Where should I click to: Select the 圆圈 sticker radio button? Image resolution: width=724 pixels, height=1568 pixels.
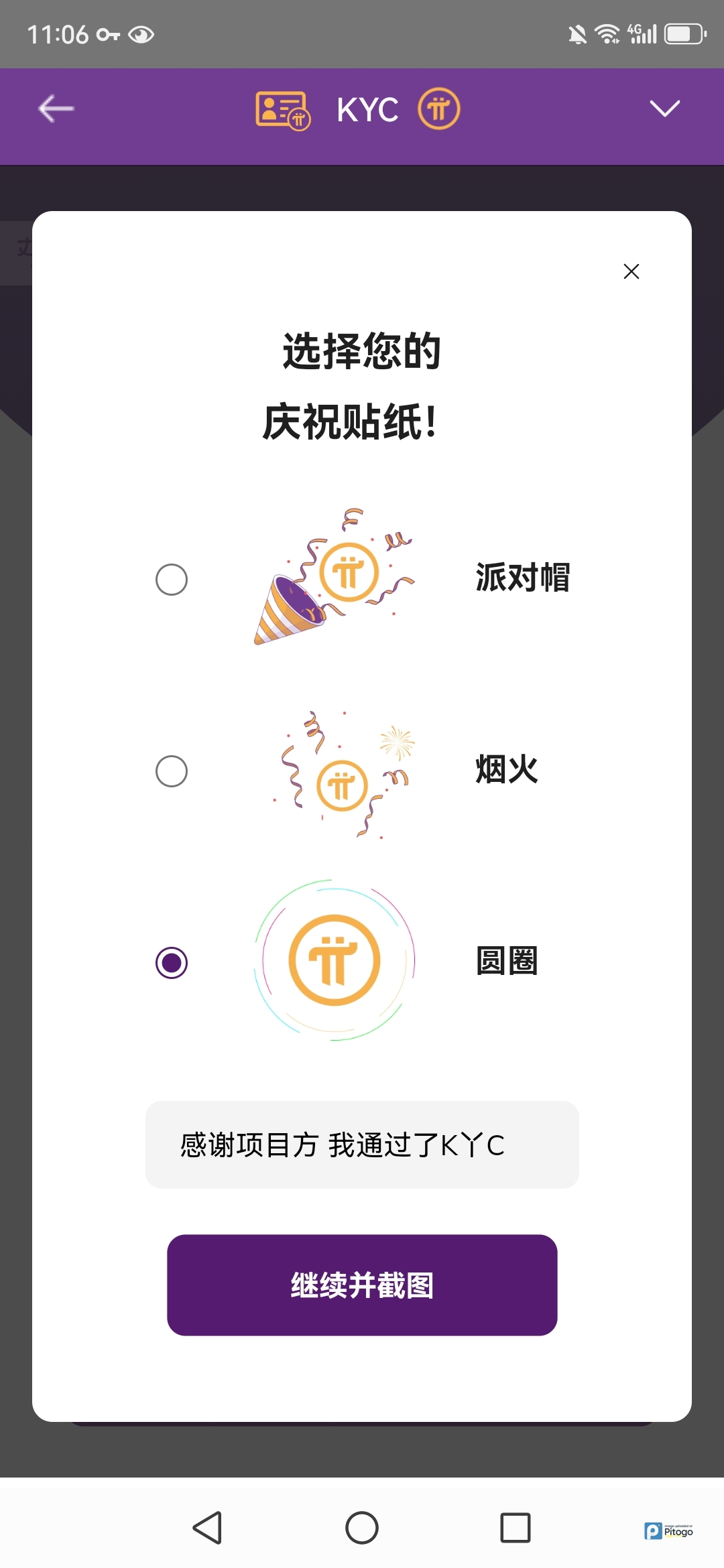coord(172,963)
